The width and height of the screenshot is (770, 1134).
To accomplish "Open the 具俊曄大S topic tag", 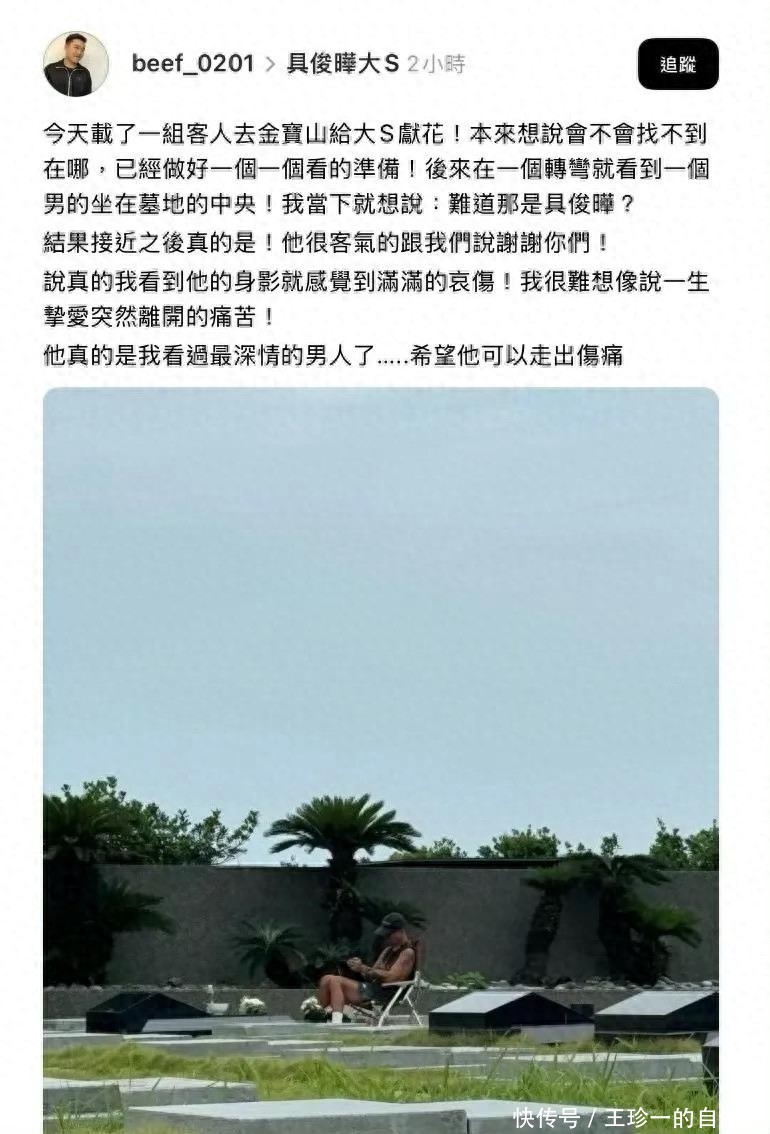I will point(343,64).
